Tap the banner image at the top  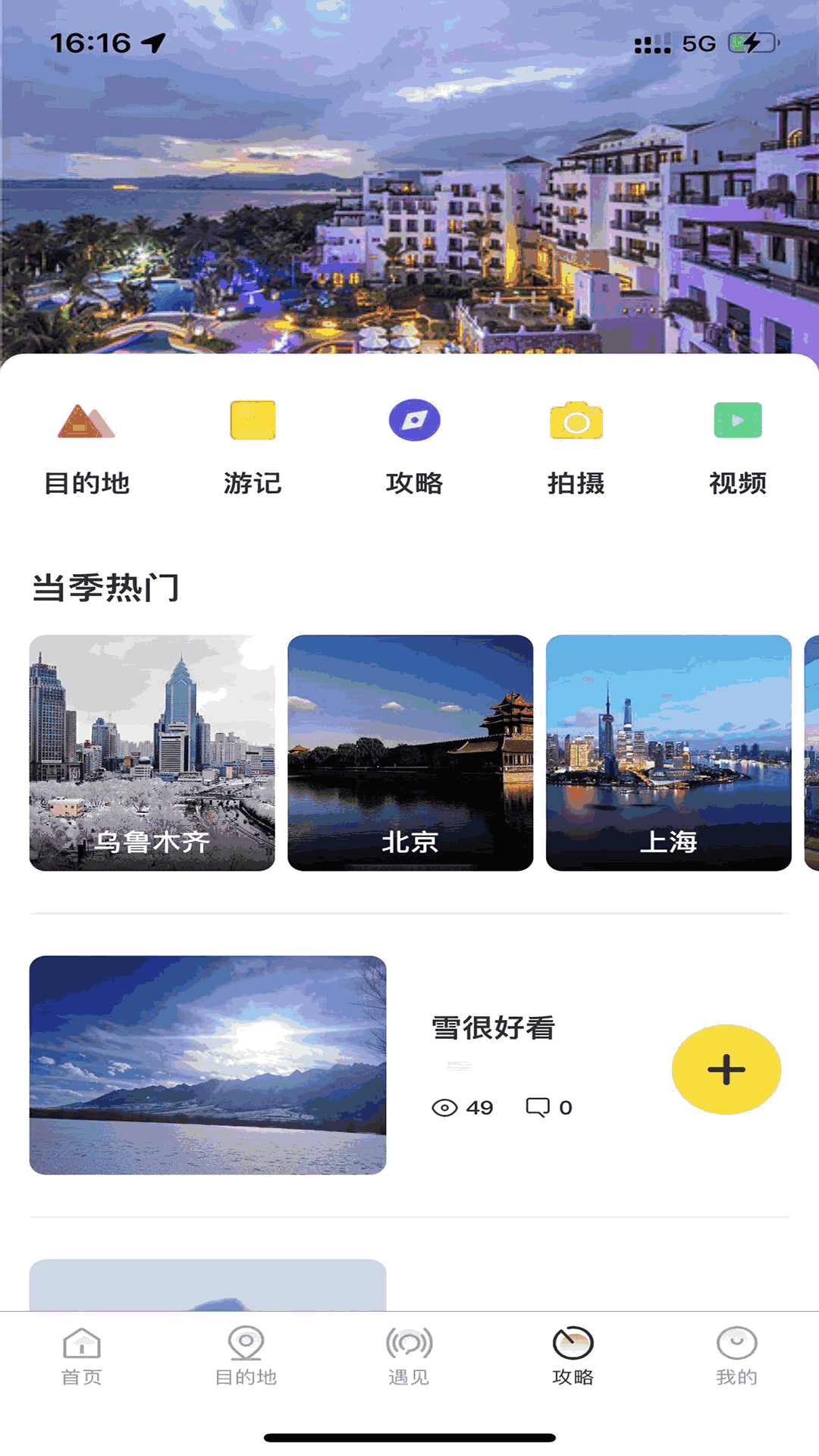pyautogui.click(x=409, y=190)
